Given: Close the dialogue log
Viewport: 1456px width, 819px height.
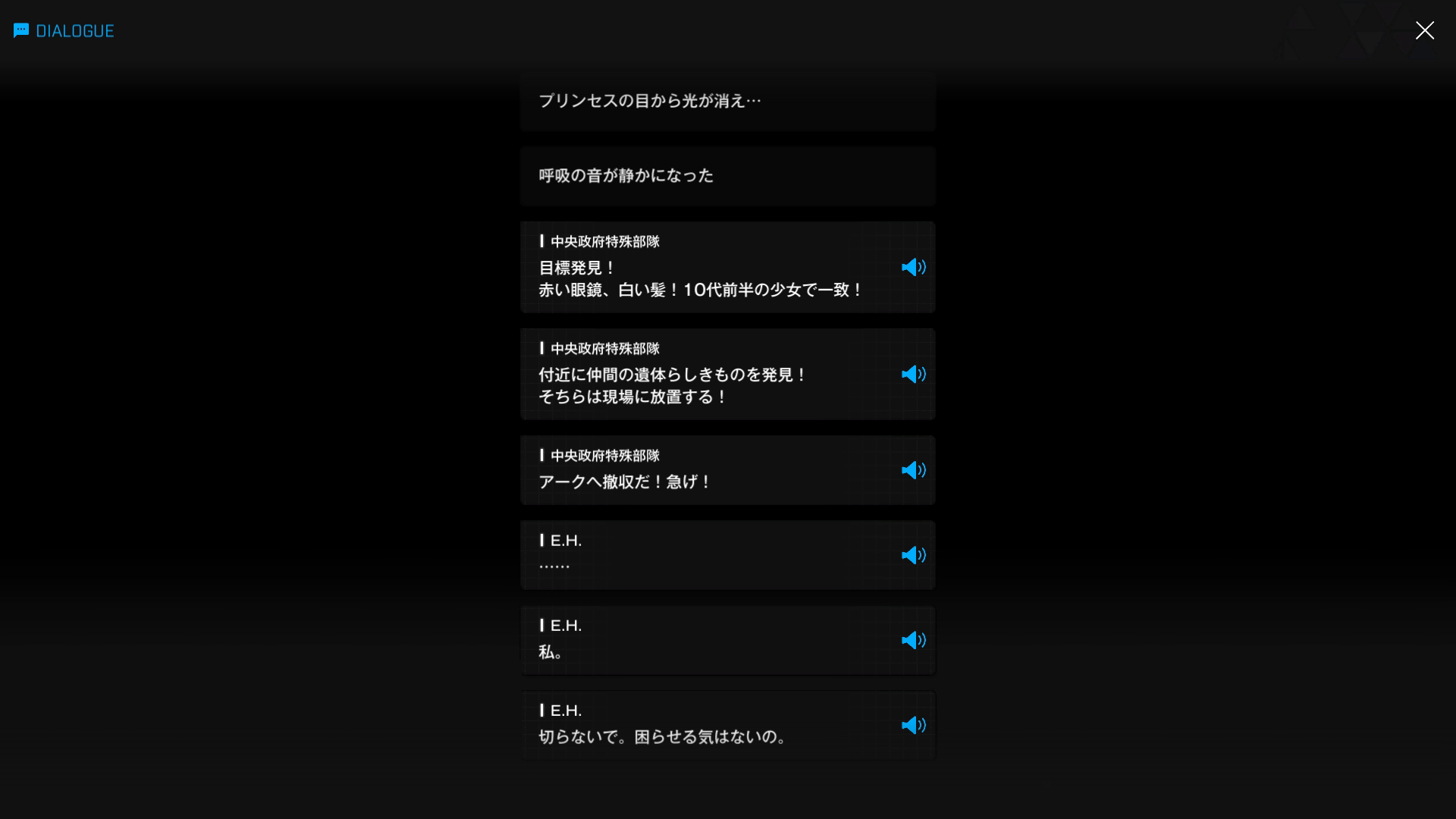Looking at the screenshot, I should point(1424,30).
